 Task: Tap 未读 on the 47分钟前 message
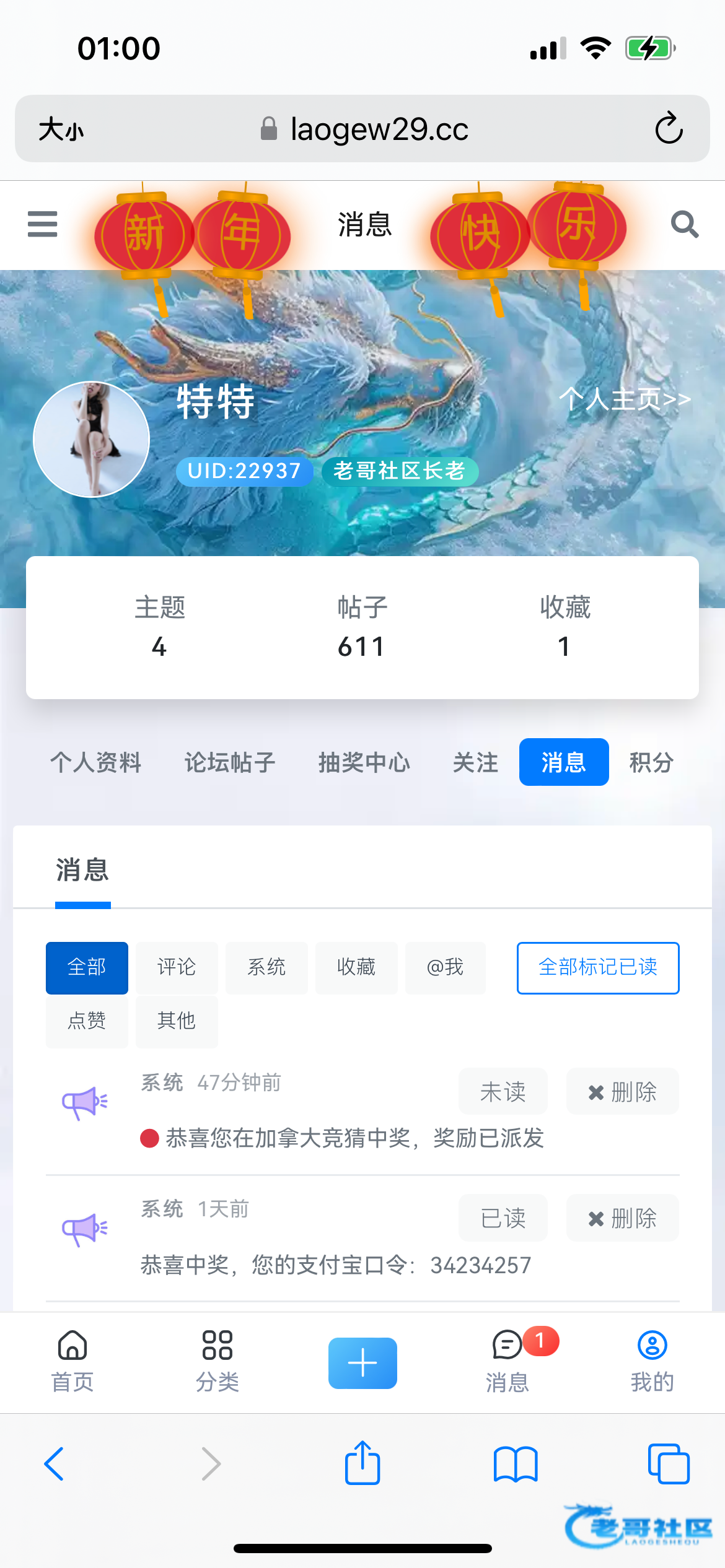503,1092
